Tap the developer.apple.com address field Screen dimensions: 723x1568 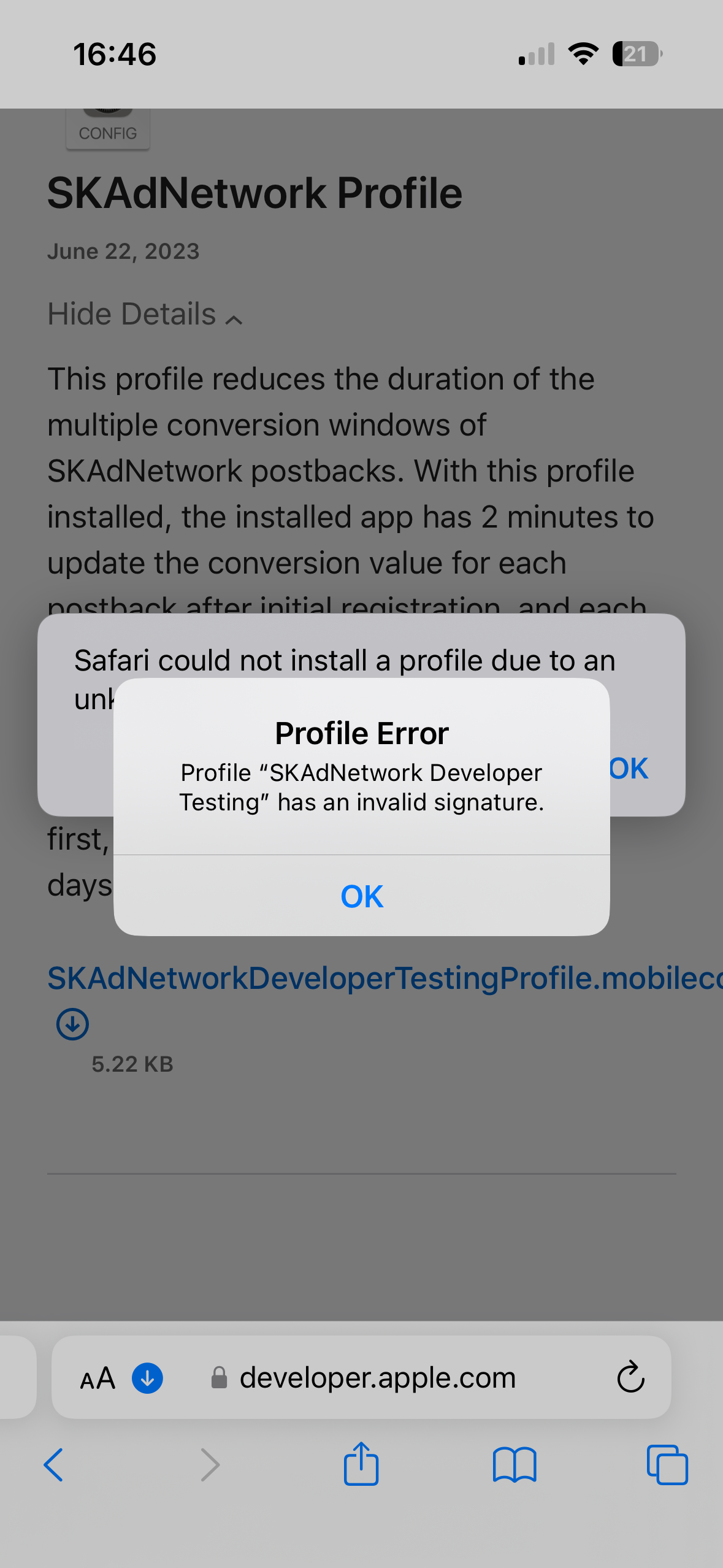[362, 1377]
